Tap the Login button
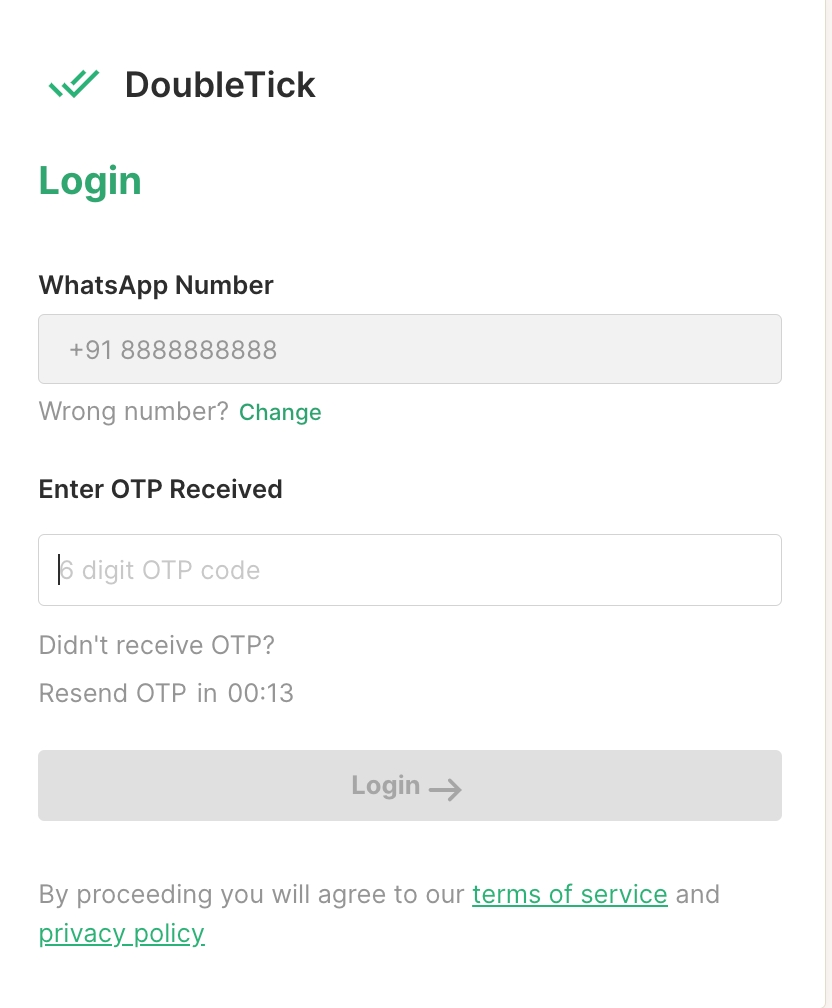Image resolution: width=832 pixels, height=1008 pixels. (410, 786)
